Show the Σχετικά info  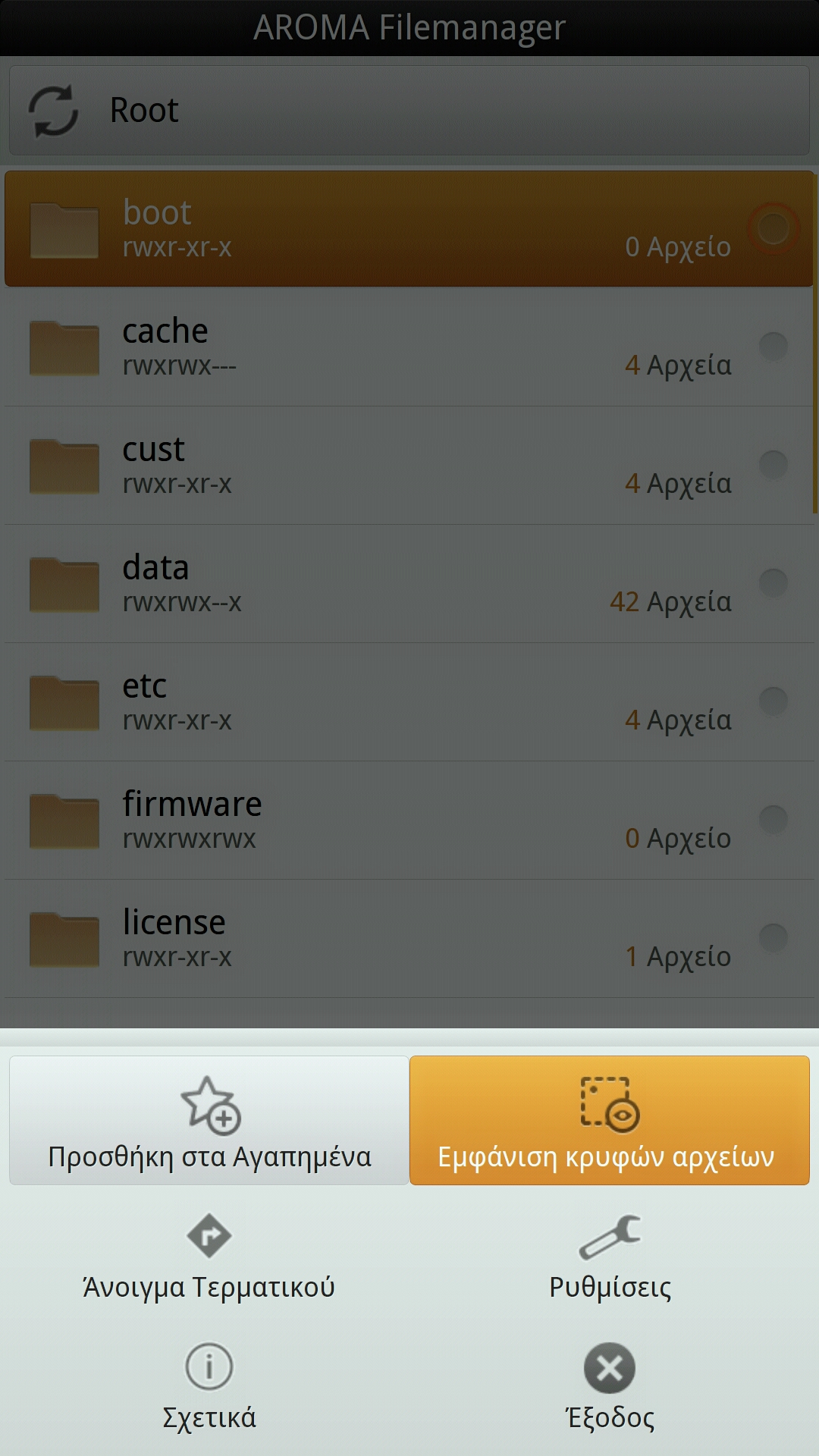[209, 1385]
